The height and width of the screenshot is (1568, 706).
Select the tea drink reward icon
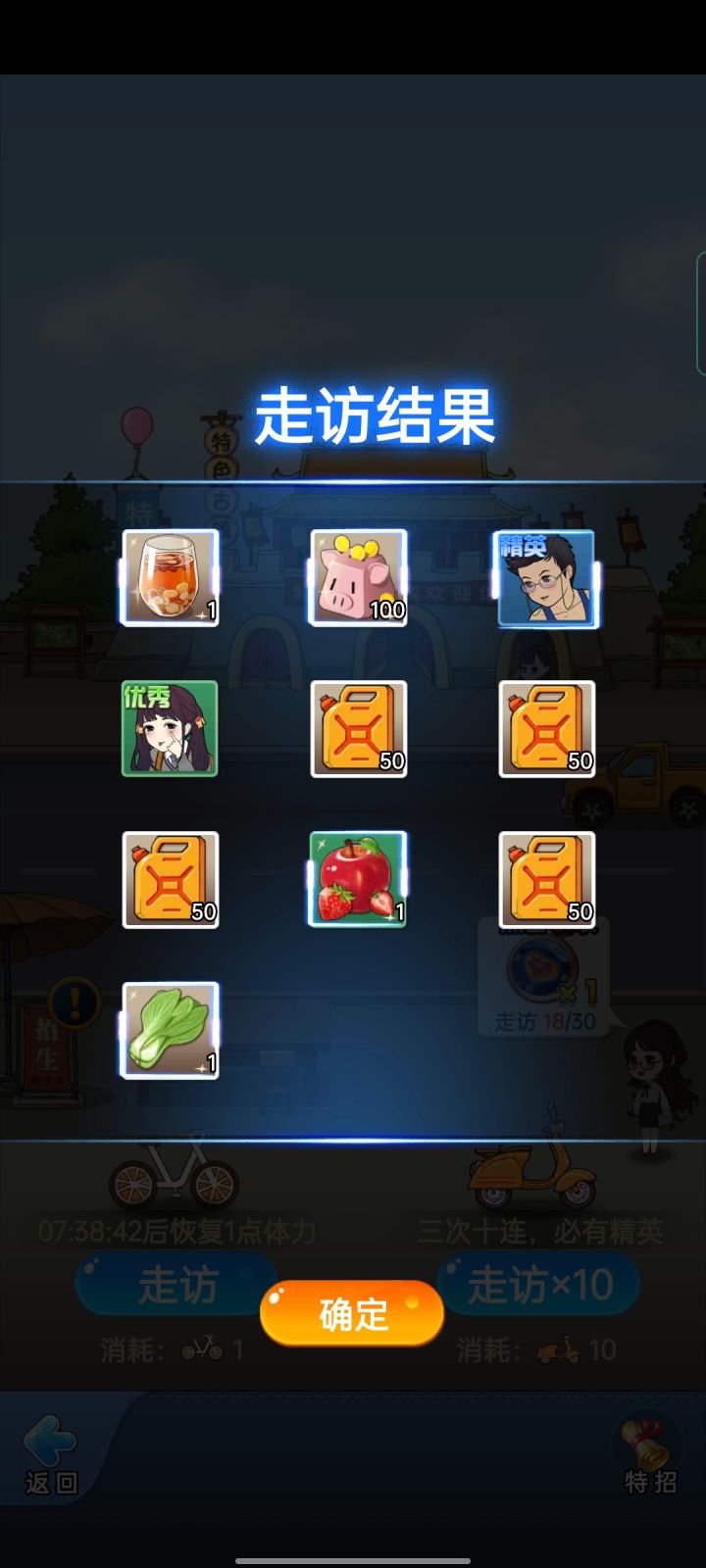coord(169,580)
